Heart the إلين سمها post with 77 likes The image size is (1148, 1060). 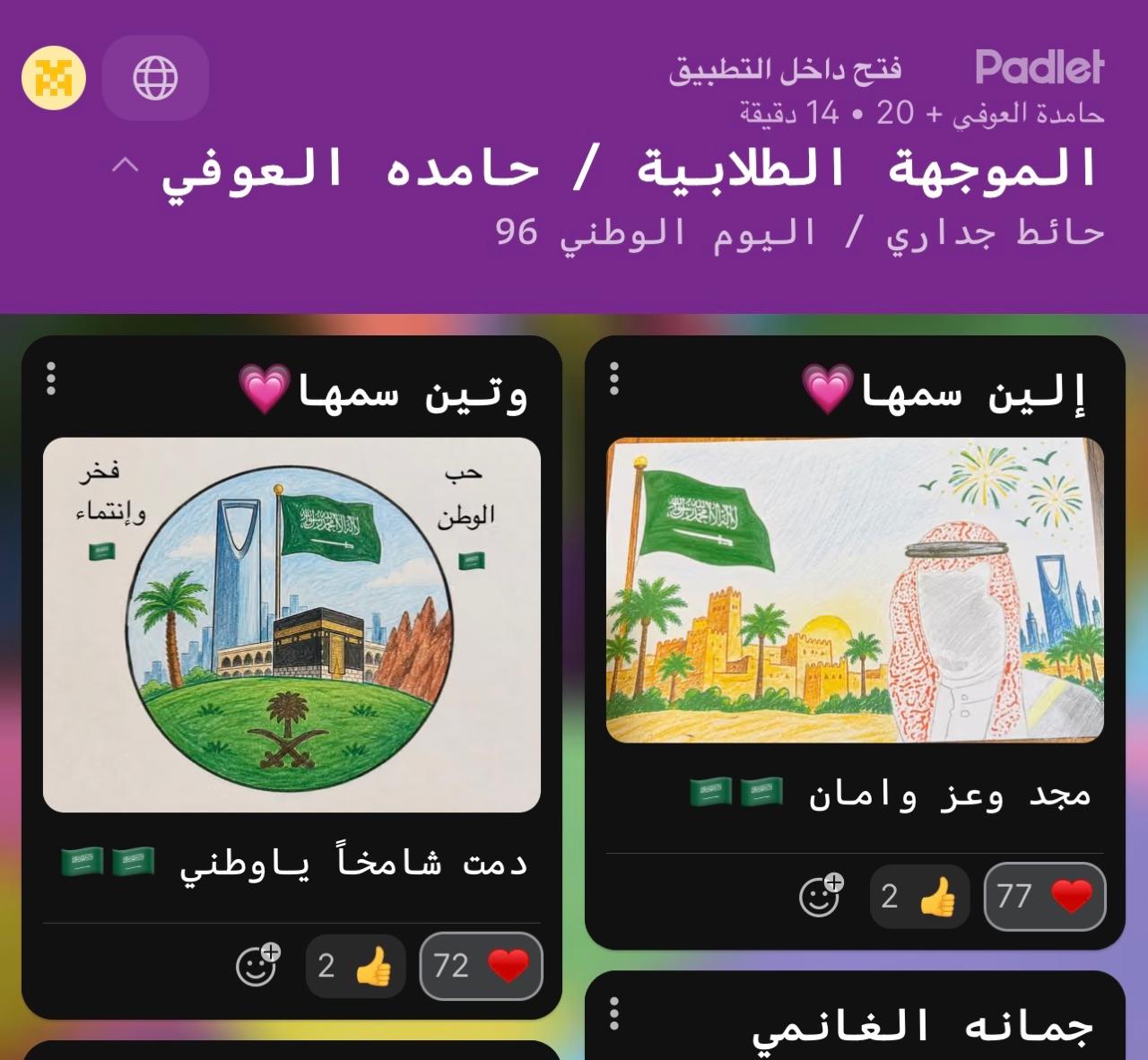click(x=1045, y=896)
